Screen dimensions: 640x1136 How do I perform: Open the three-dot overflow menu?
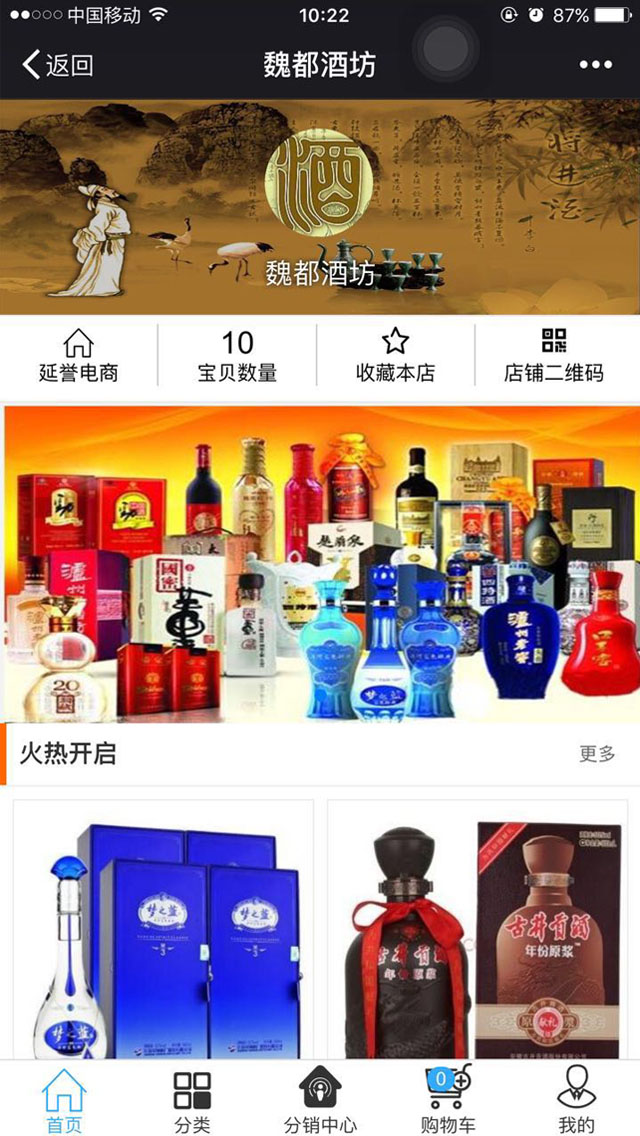(x=595, y=66)
